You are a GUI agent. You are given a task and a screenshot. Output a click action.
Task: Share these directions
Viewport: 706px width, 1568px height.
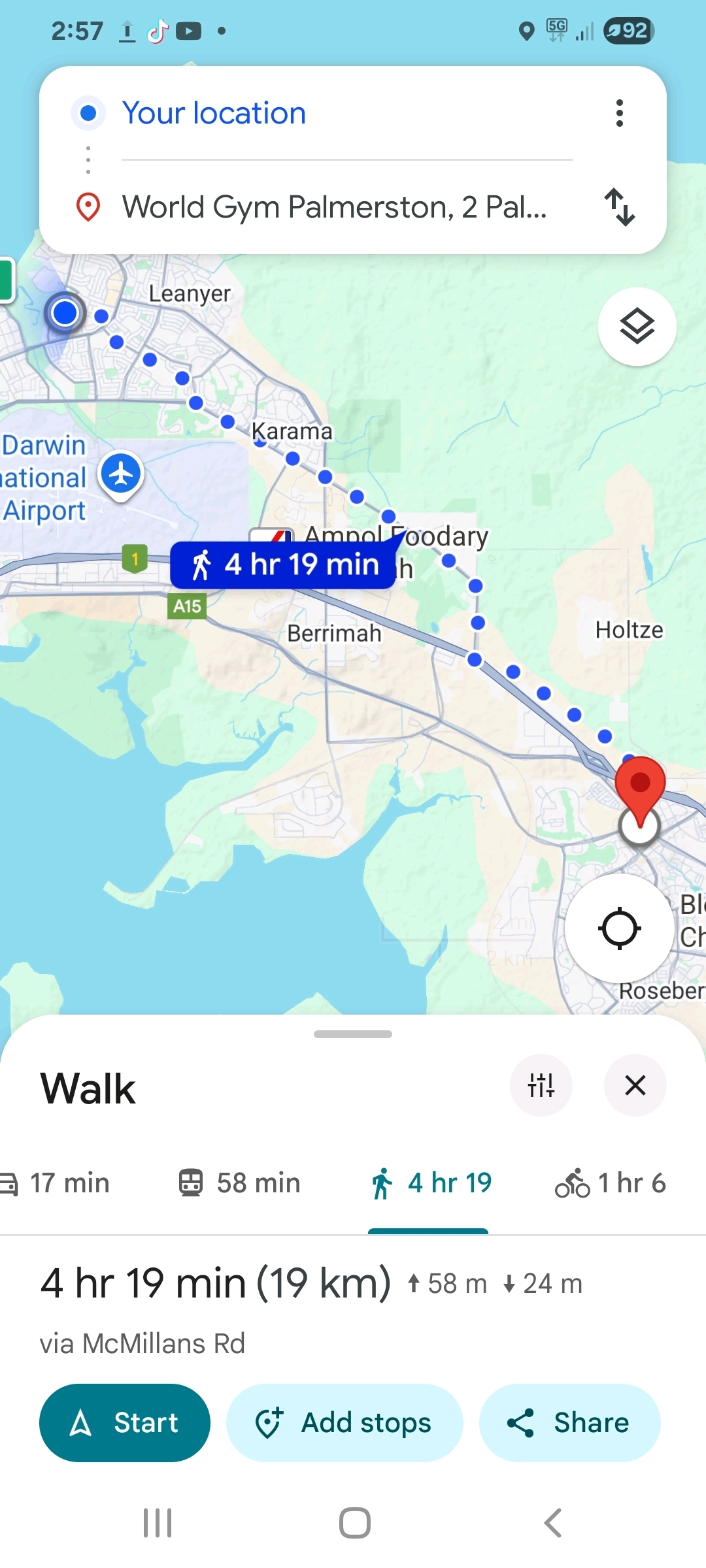point(569,1422)
